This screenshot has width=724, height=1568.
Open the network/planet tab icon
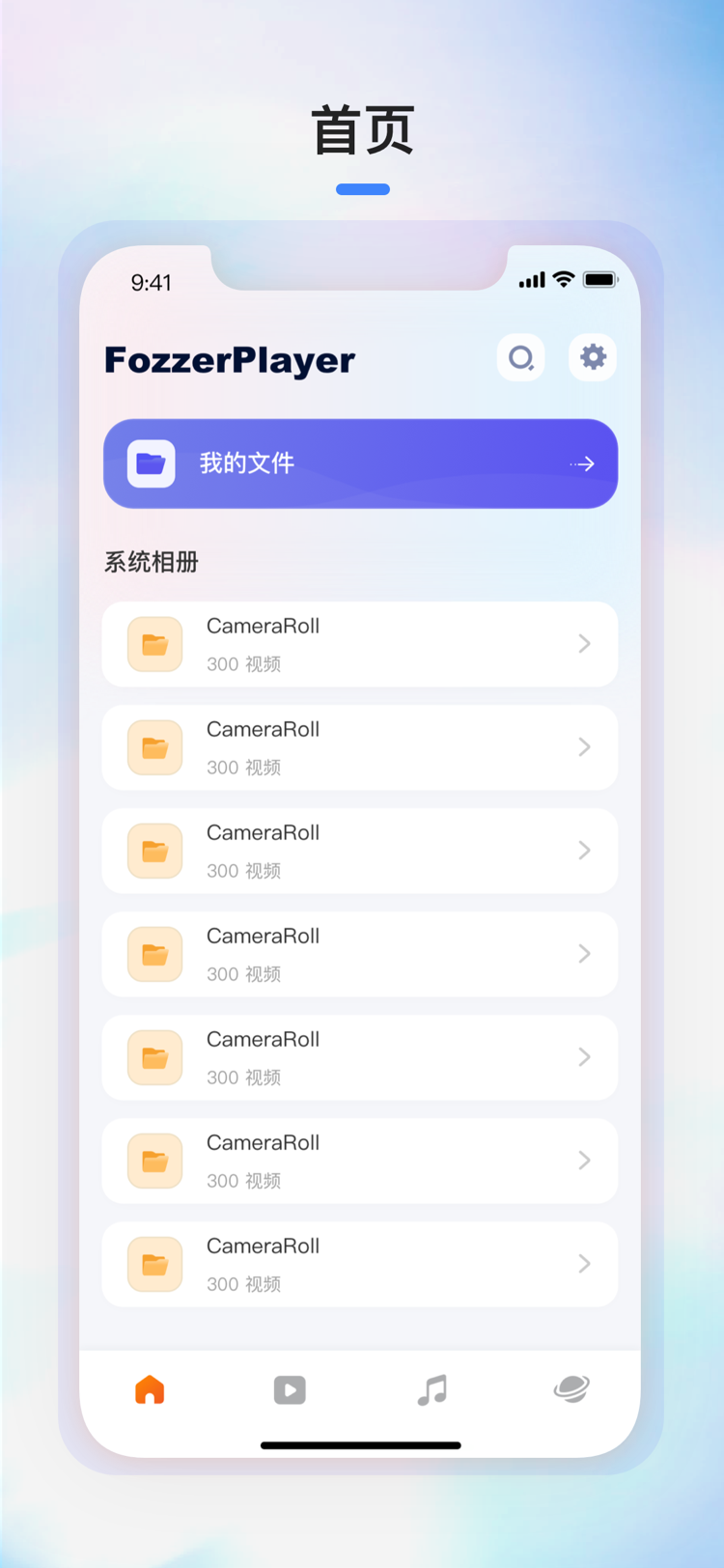(571, 1389)
